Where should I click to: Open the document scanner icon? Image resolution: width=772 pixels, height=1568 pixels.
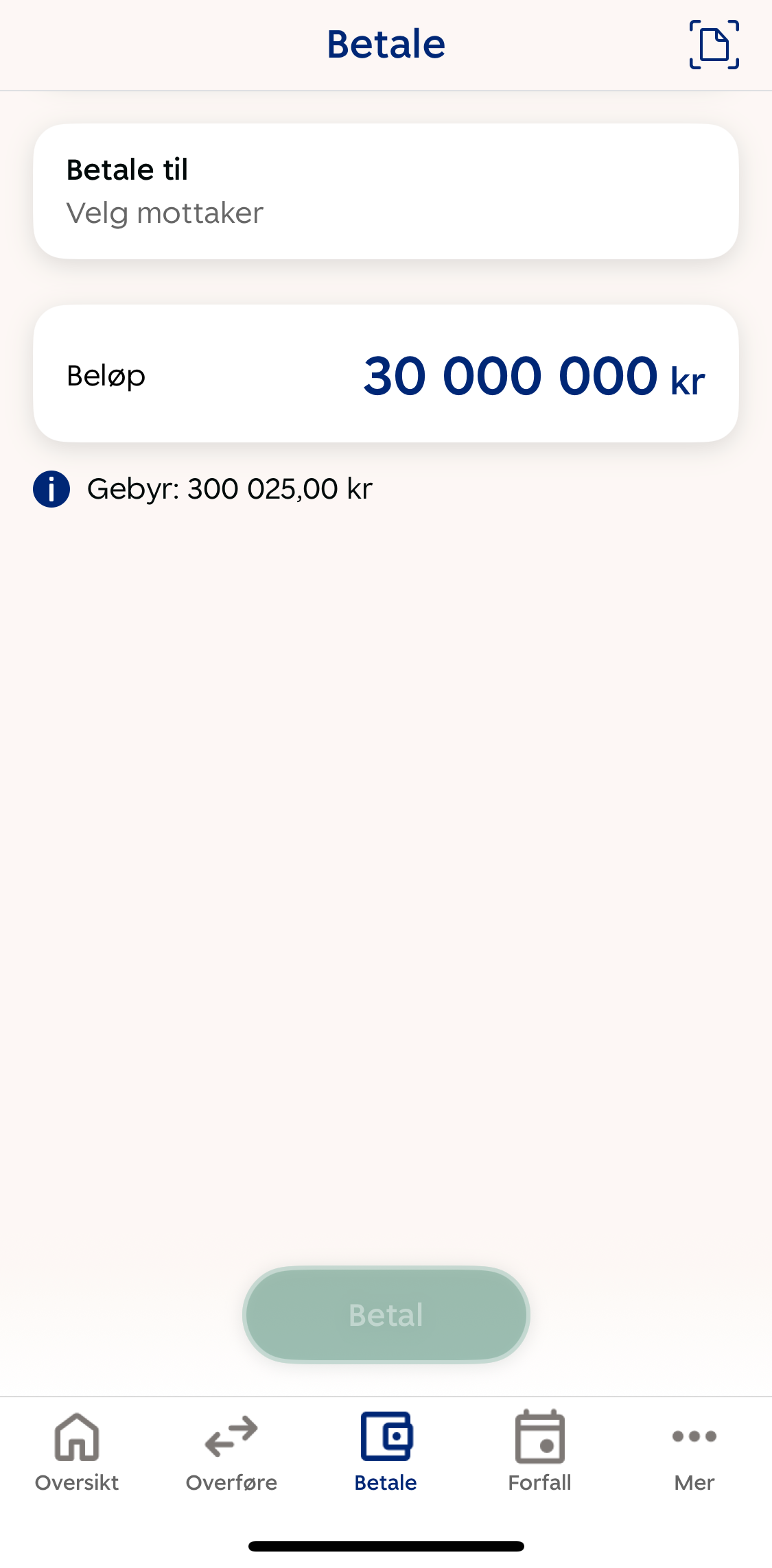point(714,45)
